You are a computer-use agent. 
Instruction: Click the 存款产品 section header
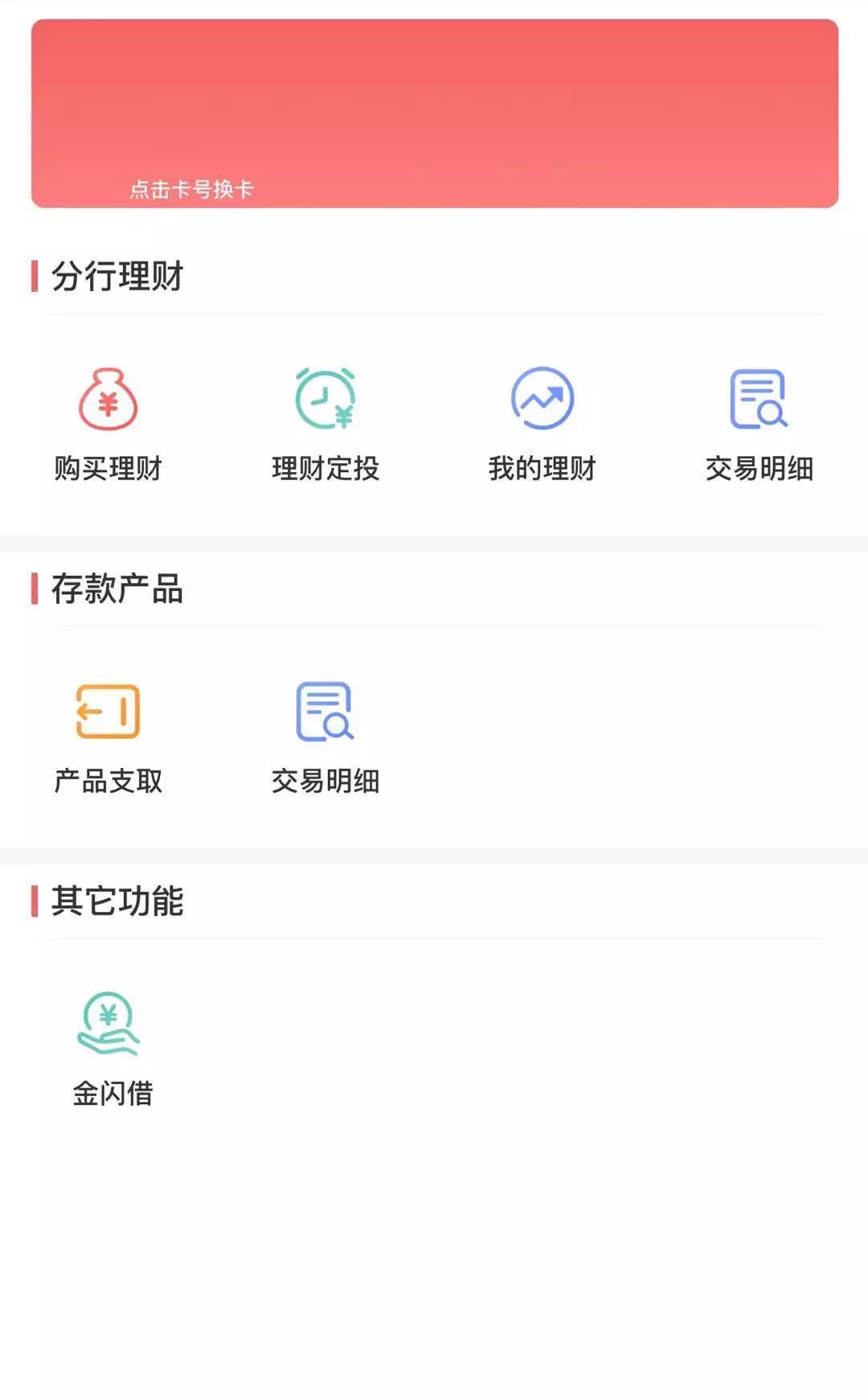tap(117, 589)
